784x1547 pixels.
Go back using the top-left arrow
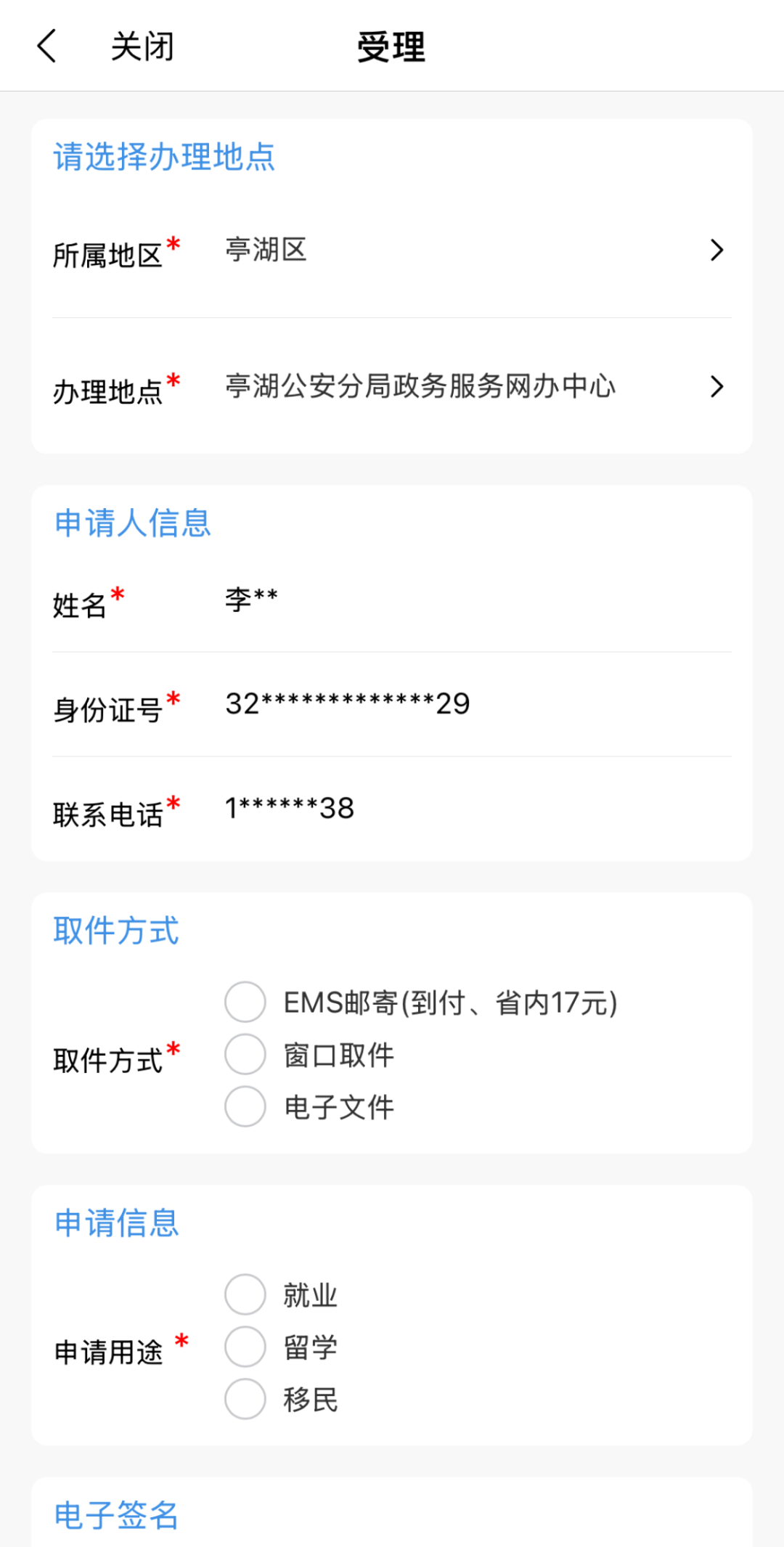[47, 46]
